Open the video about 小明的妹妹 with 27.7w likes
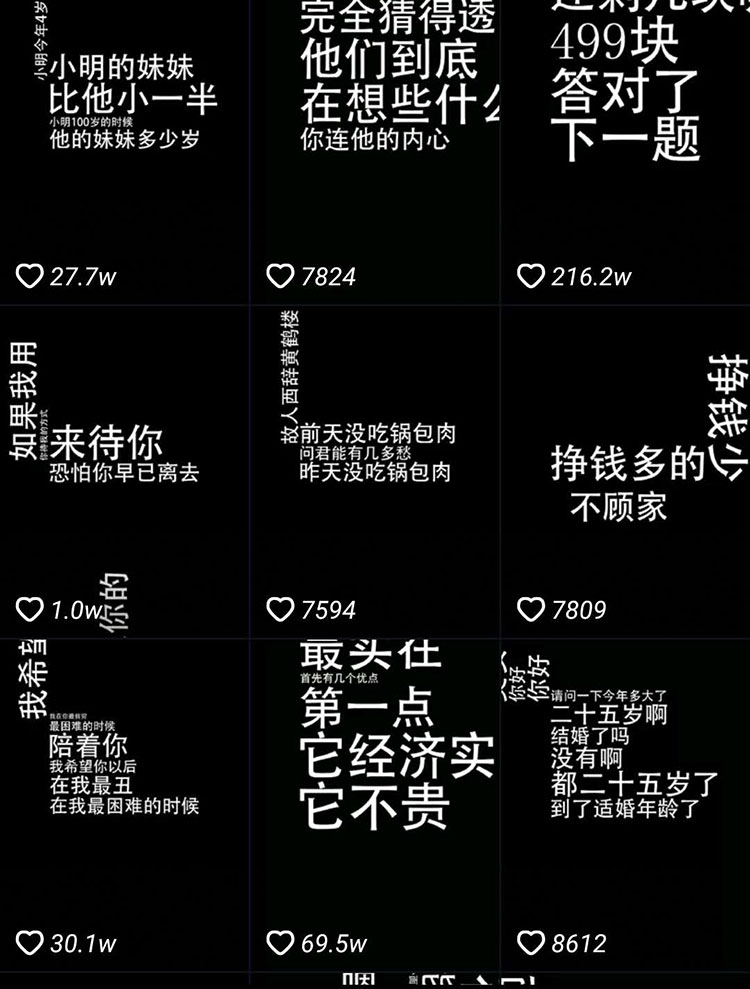Viewport: 750px width, 989px height. click(124, 150)
